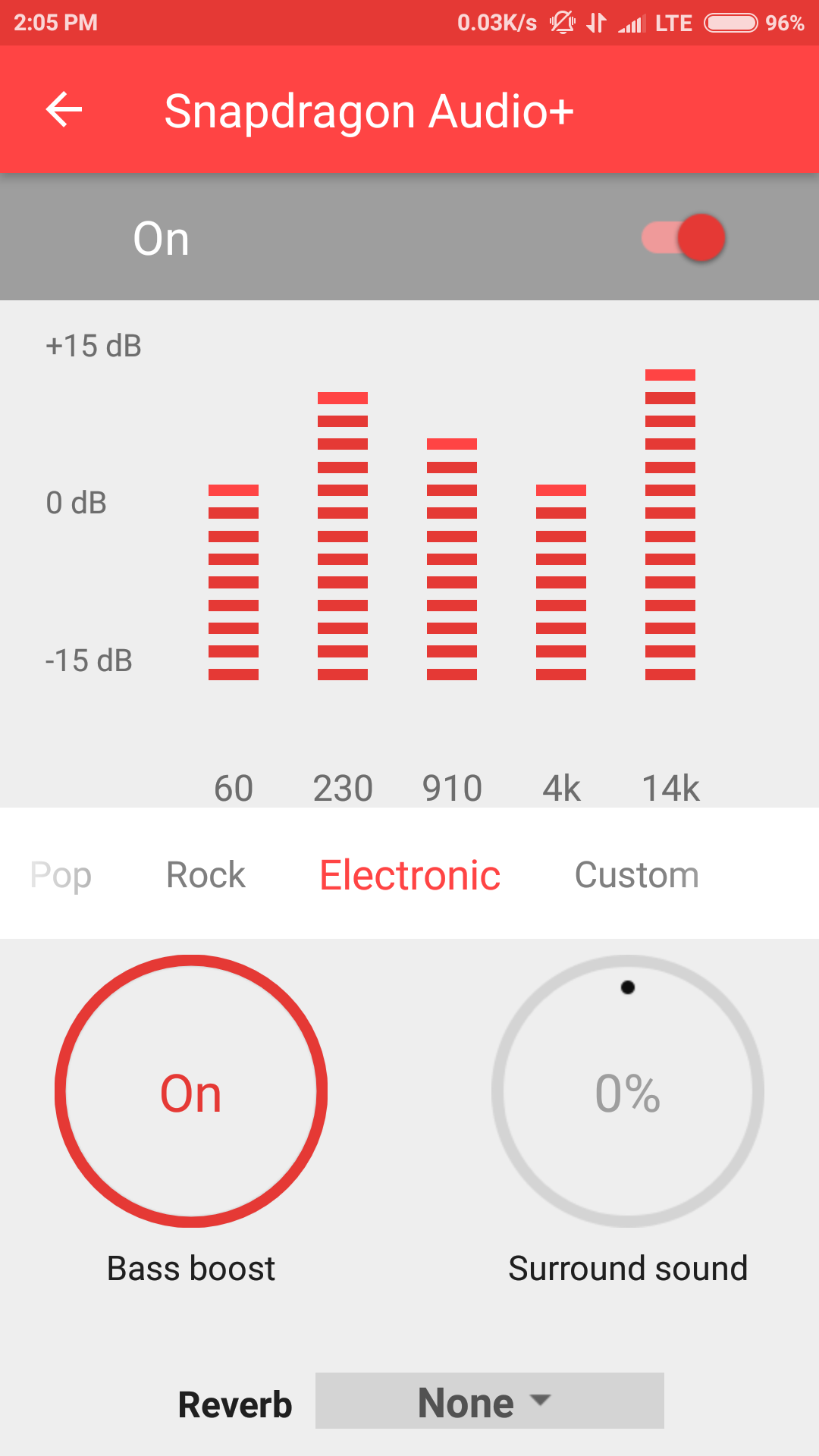This screenshot has width=819, height=1456.
Task: Tap the 230 Hz equalizer band
Action: pyautogui.click(x=343, y=536)
